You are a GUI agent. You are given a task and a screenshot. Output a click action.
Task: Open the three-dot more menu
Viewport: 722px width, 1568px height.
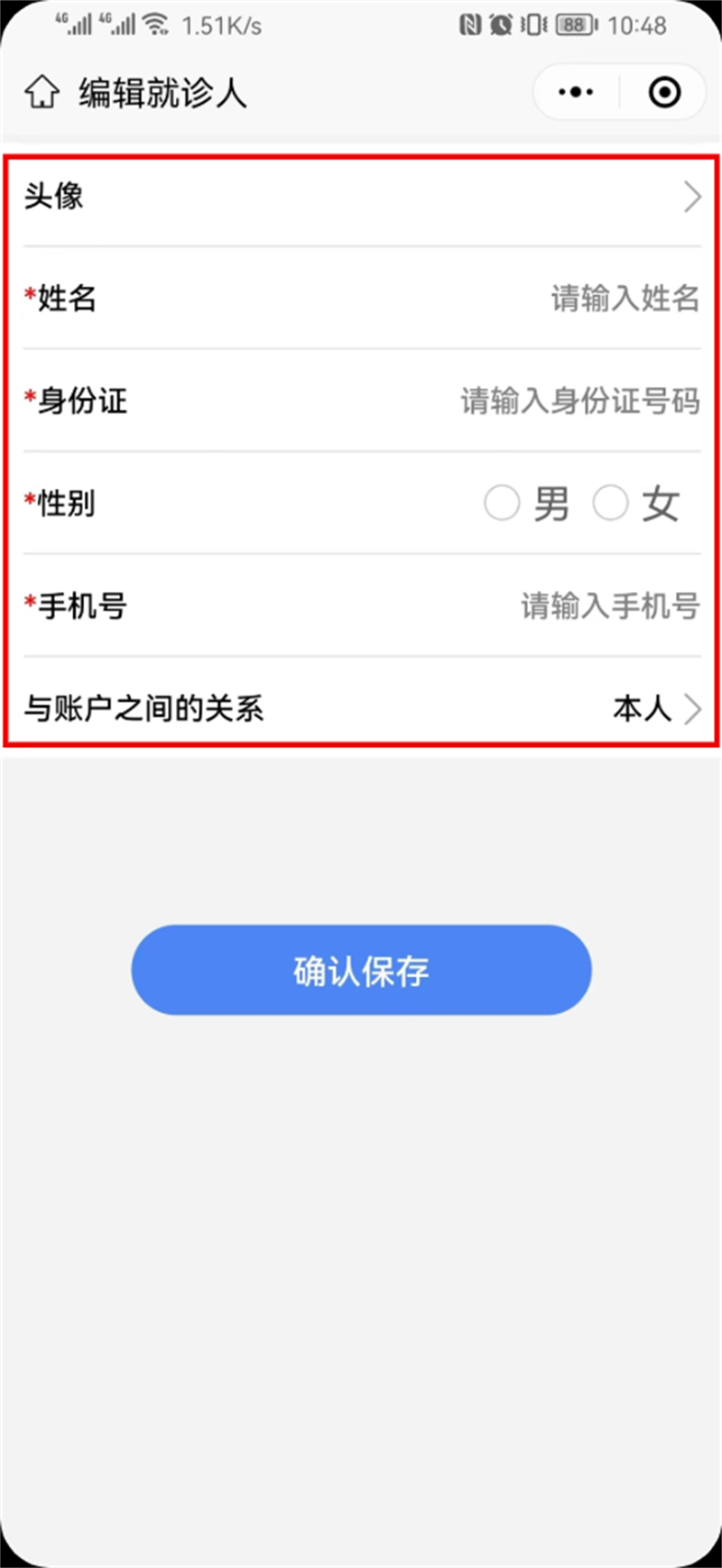576,92
